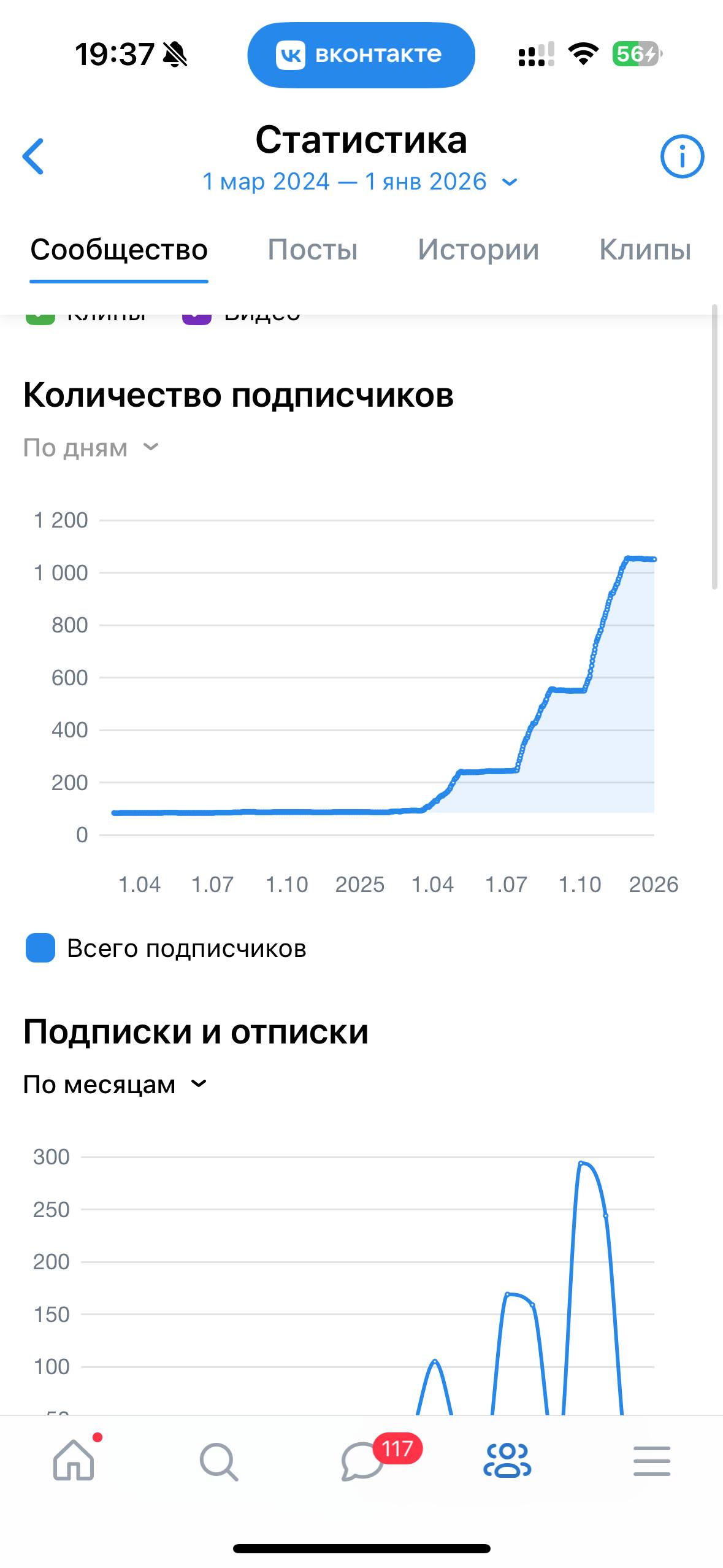Image resolution: width=723 pixels, height=1568 pixels.
Task: Switch to the Истории tab
Action: (x=478, y=250)
